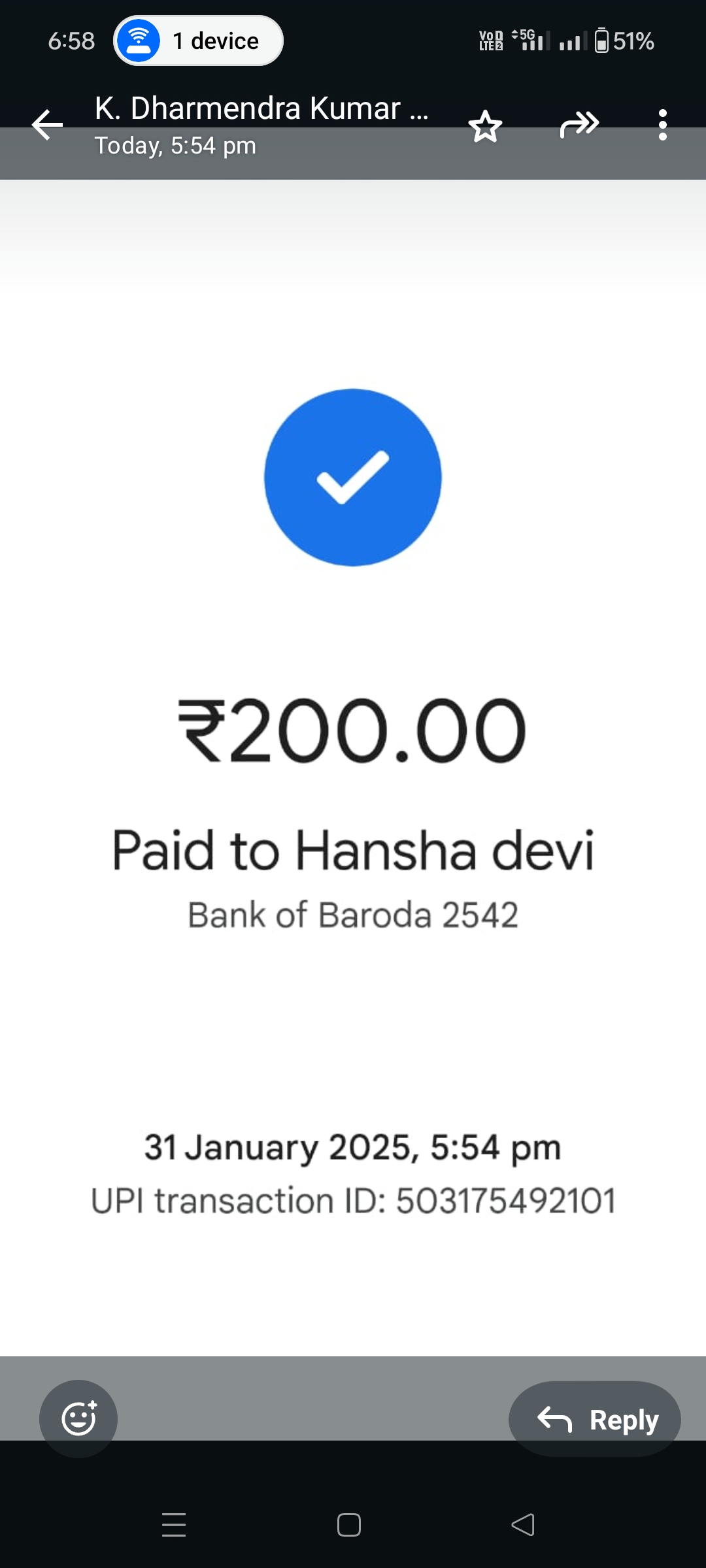
Task: Add an emoji reaction
Action: pos(78,1418)
